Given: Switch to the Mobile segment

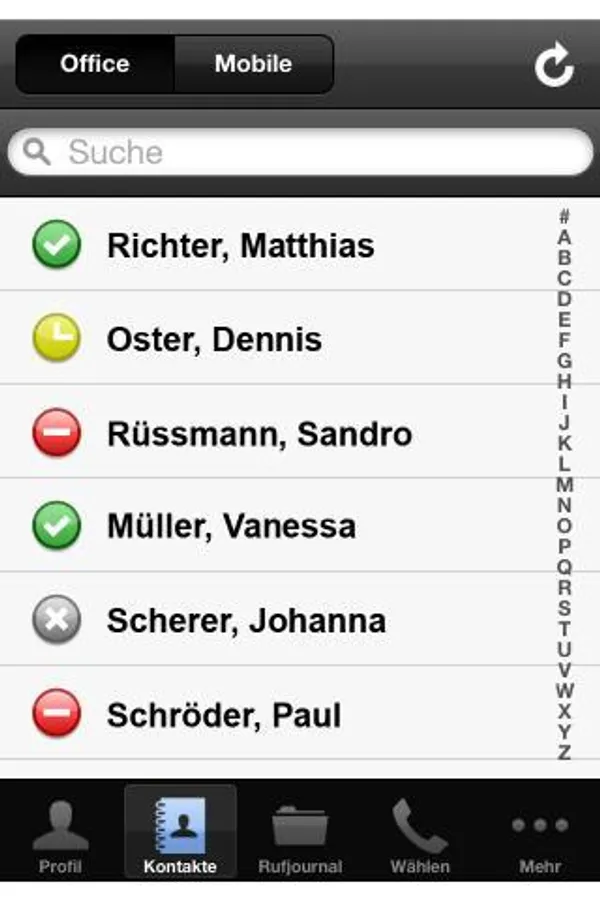Looking at the screenshot, I should 253,64.
